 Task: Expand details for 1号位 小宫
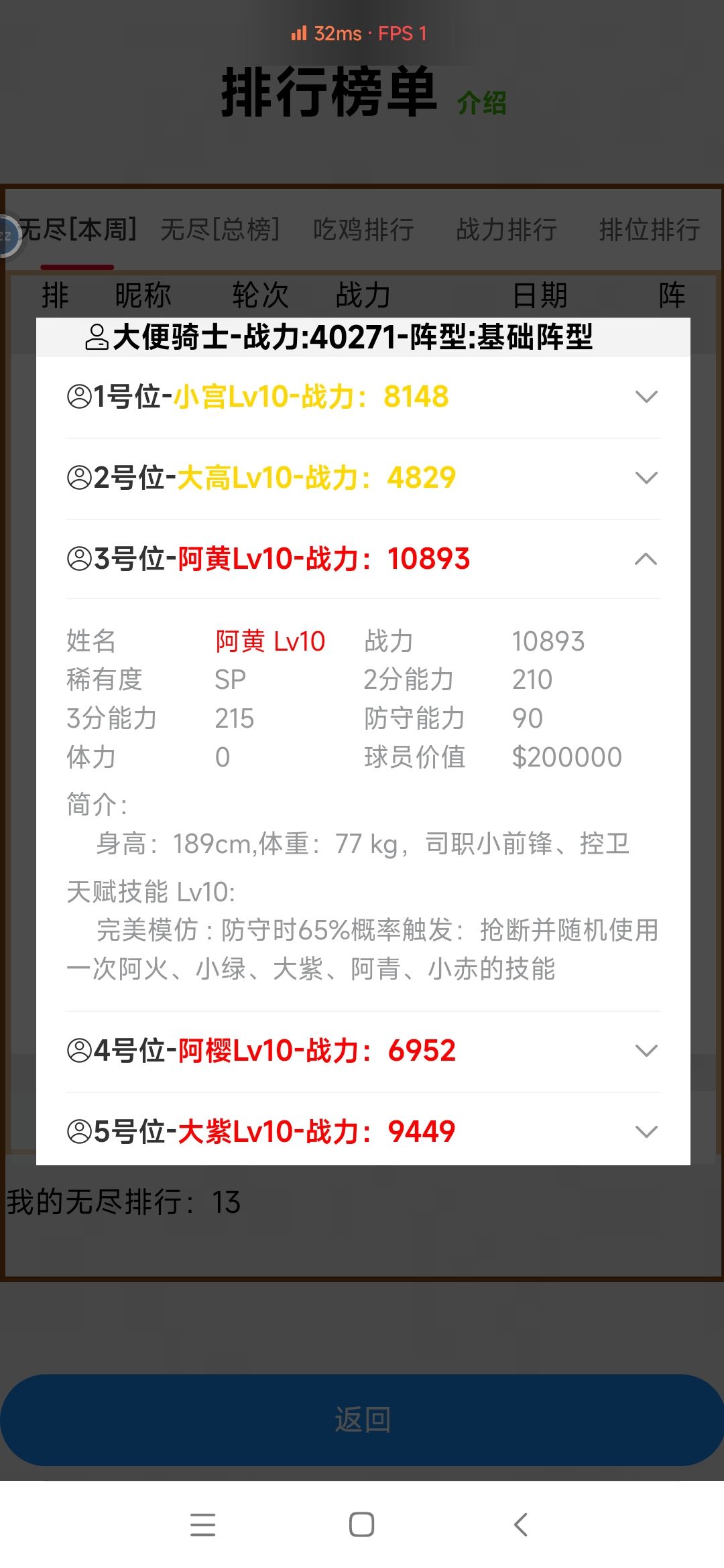646,397
